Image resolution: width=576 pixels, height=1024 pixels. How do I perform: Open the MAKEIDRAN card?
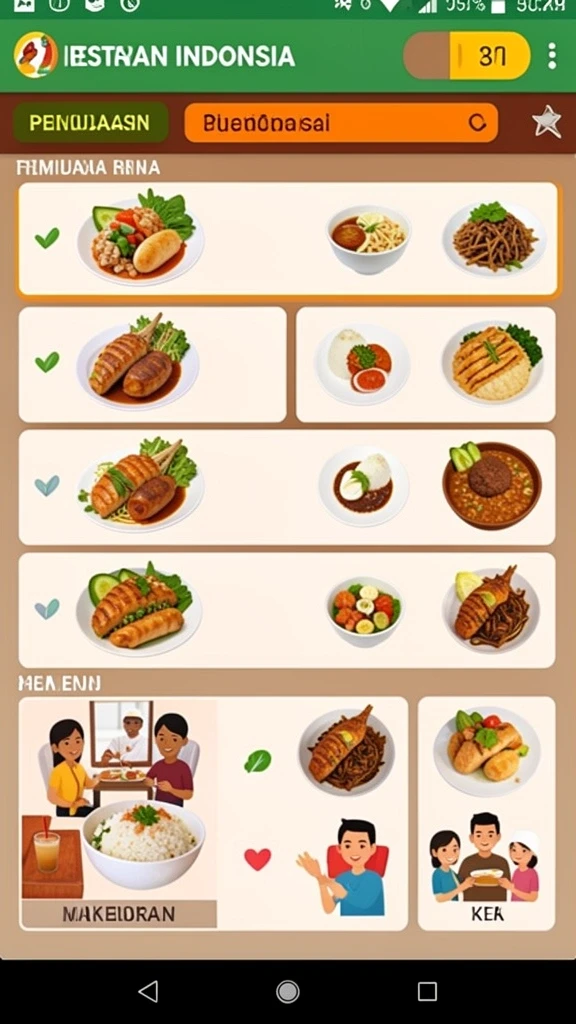coord(214,813)
